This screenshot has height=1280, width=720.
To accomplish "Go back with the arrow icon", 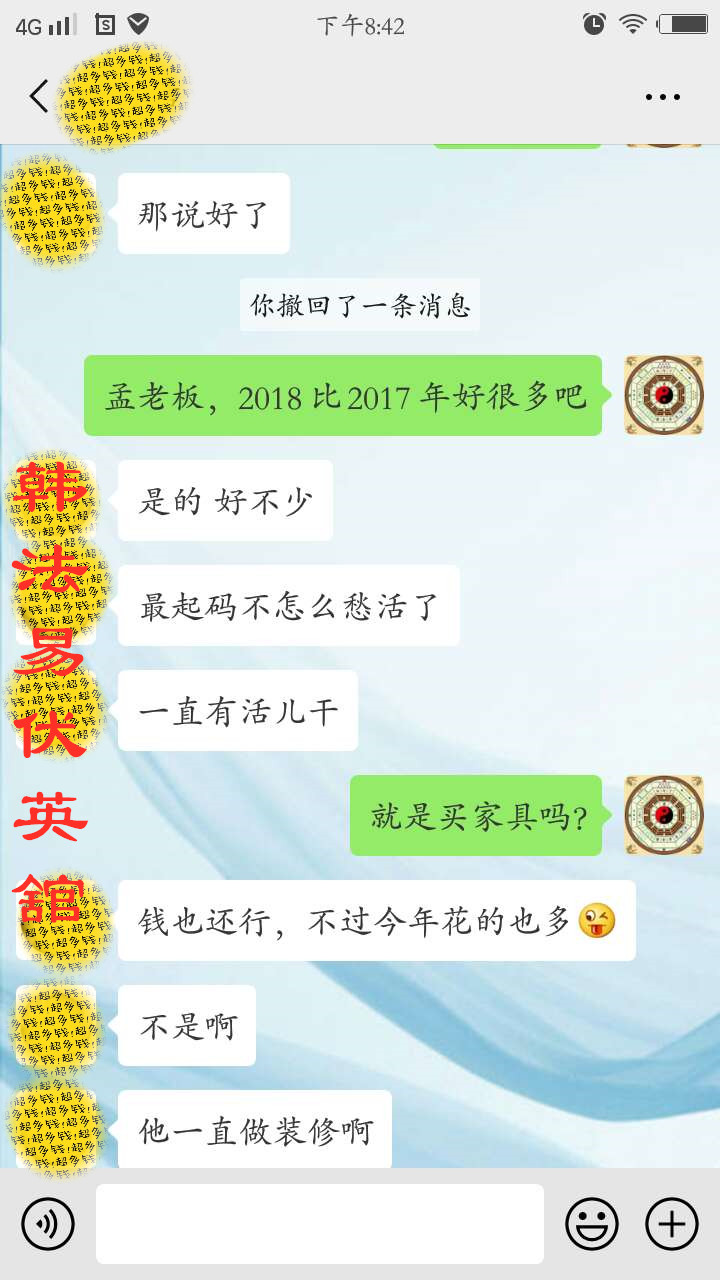I will pyautogui.click(x=39, y=97).
